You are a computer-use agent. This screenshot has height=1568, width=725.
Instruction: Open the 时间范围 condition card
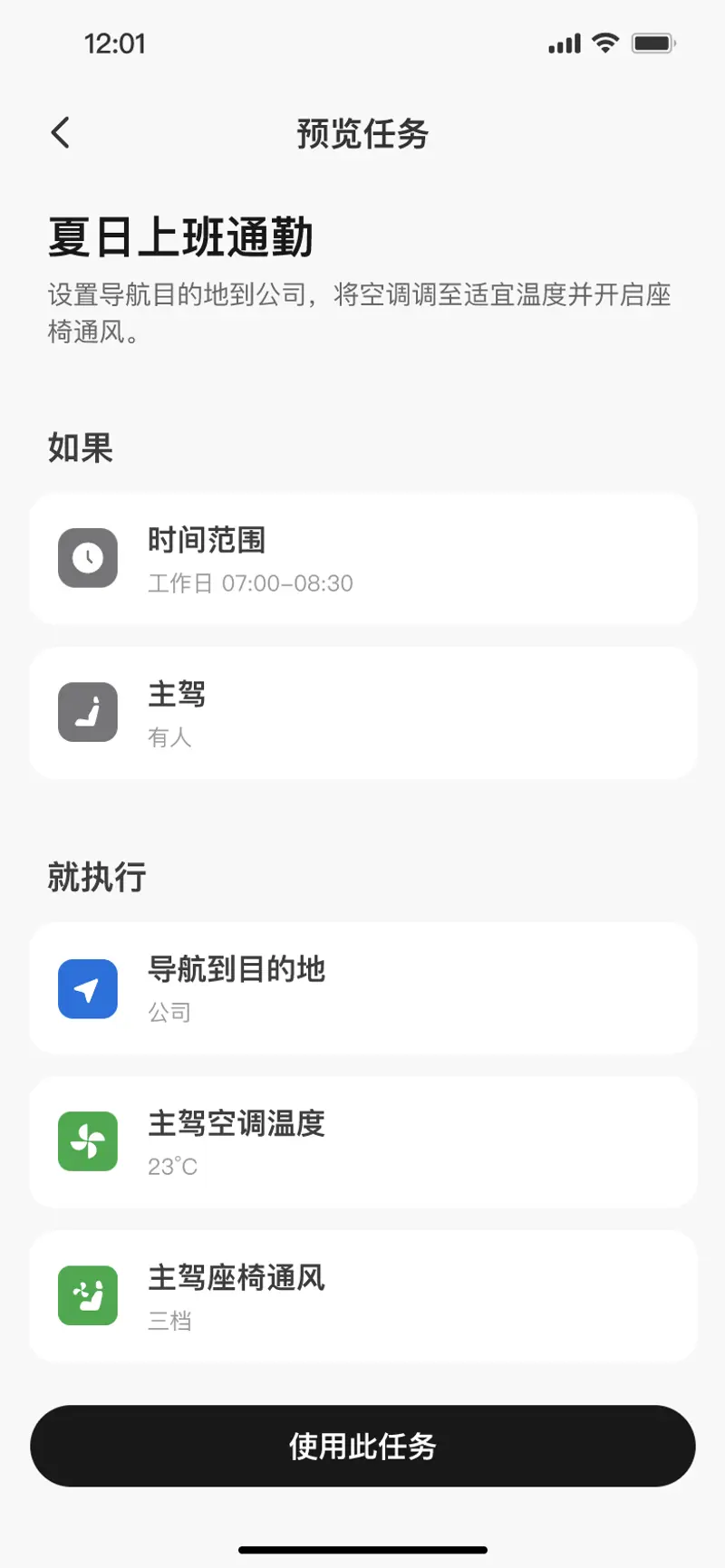[362, 559]
